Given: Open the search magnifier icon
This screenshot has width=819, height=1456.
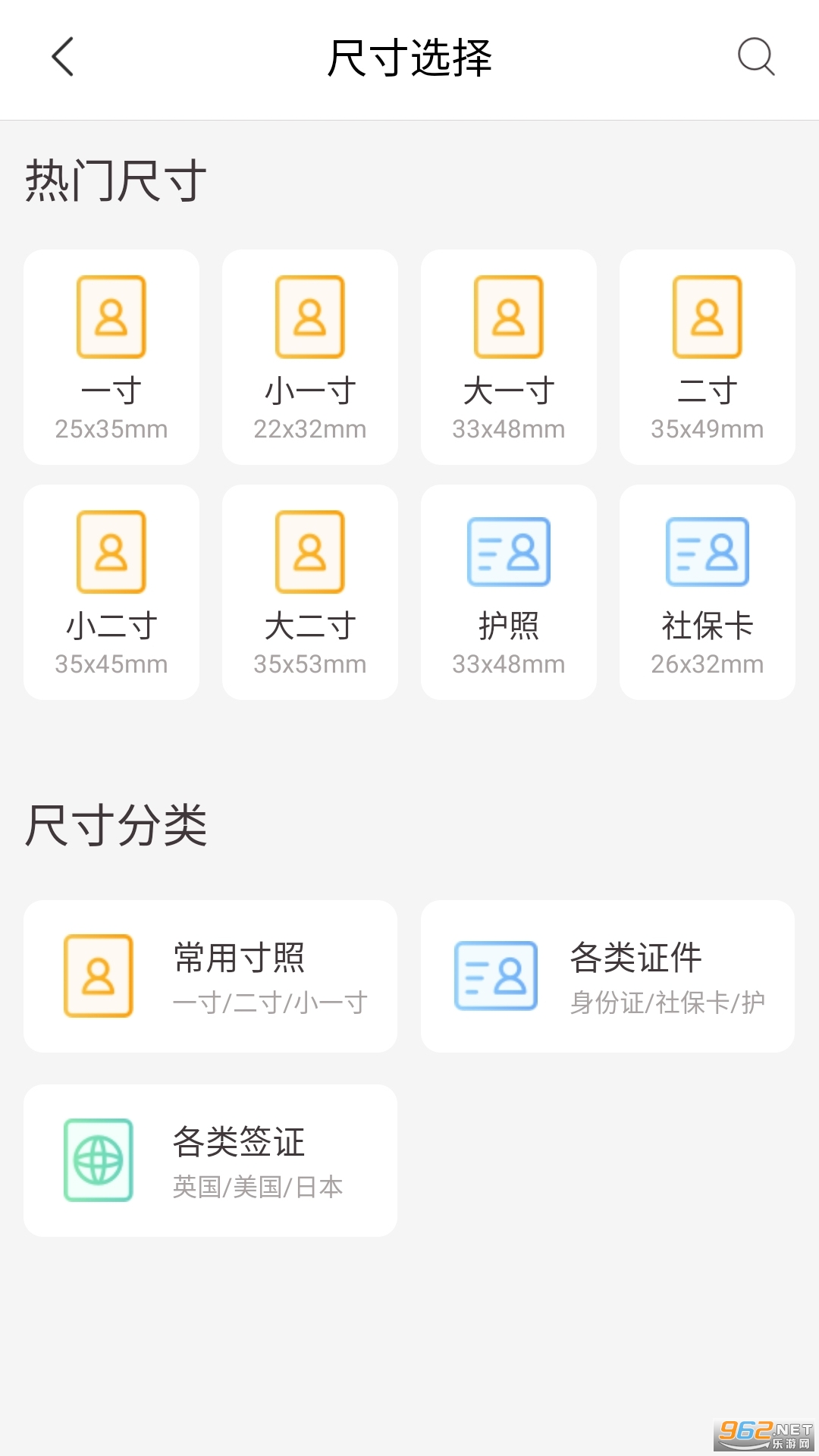Looking at the screenshot, I should click(755, 58).
